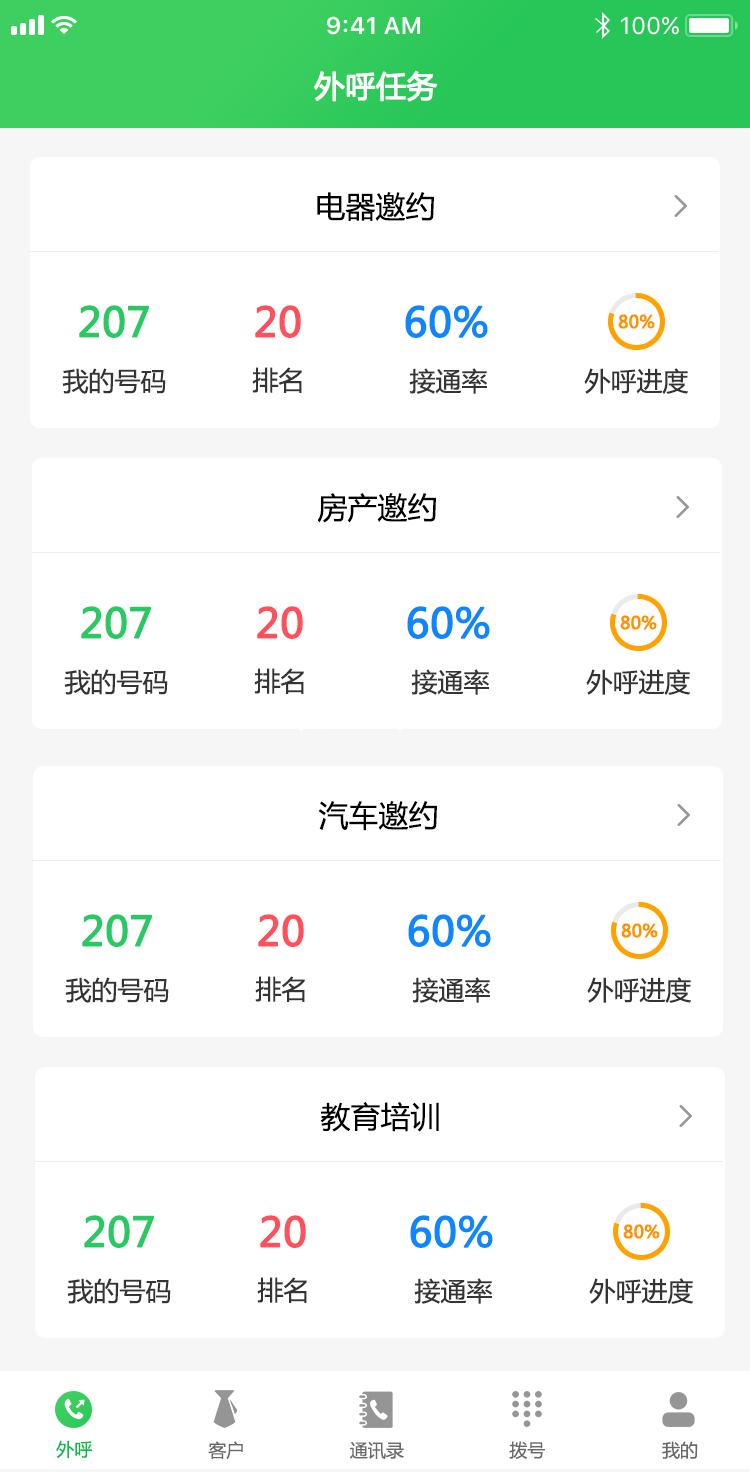Screen dimensions: 750x1472
Task: Select the 外呼 tab
Action: click(74, 1423)
